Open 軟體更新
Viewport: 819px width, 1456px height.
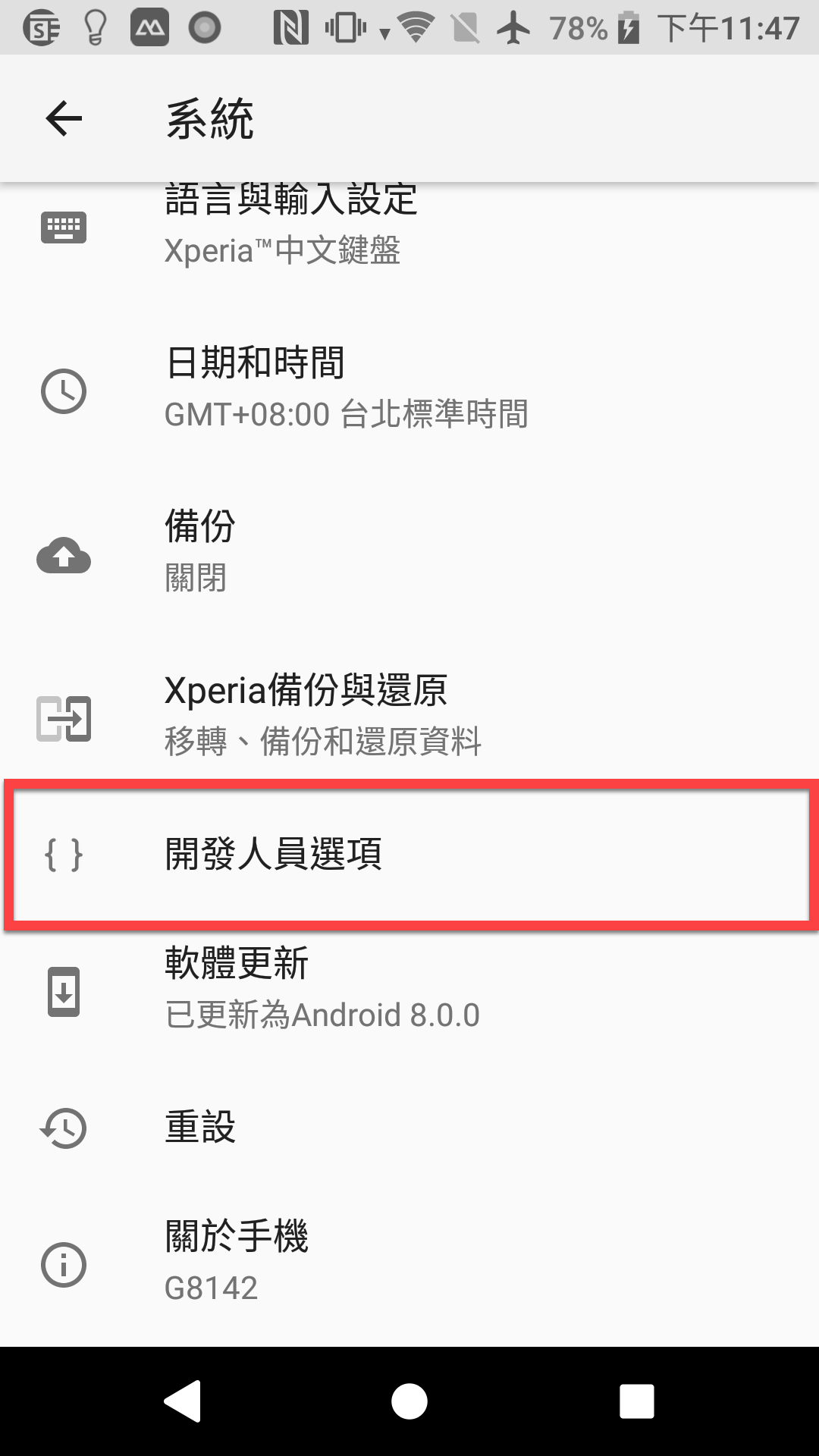(409, 990)
